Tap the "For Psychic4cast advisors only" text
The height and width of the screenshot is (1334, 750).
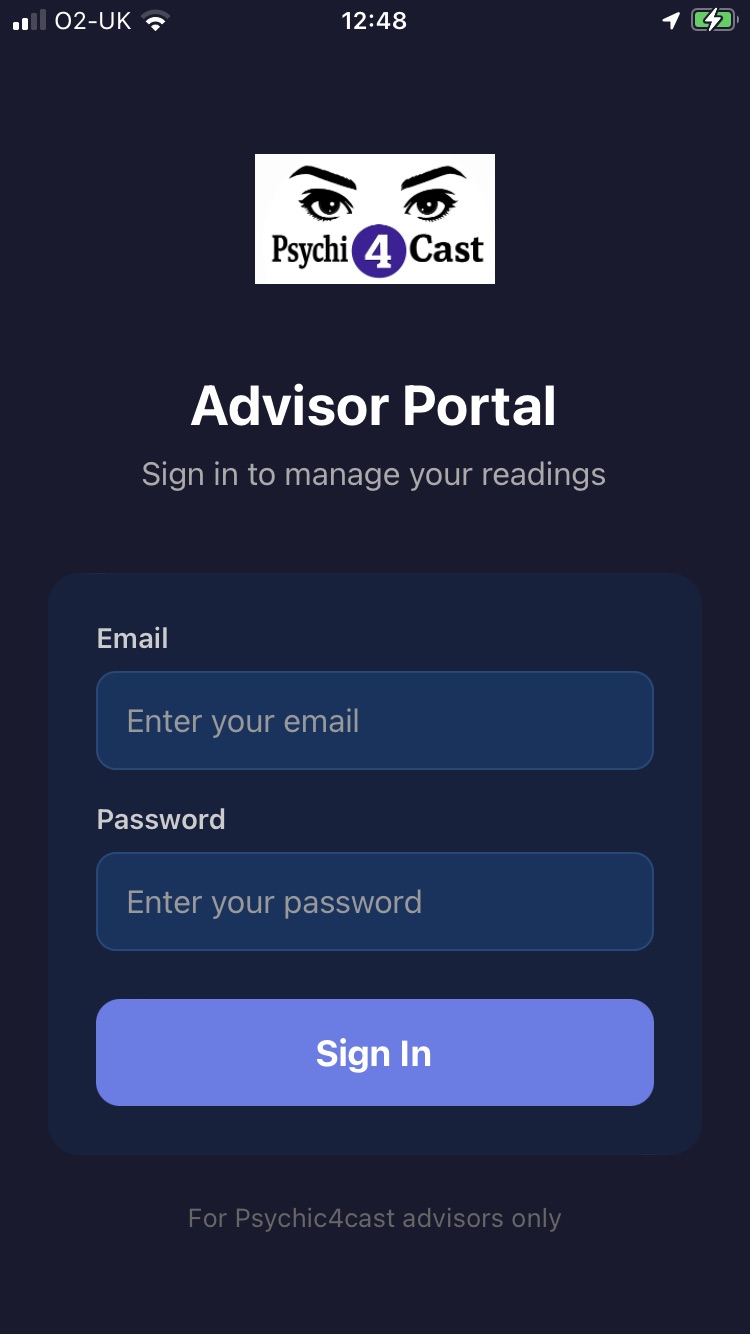coord(374,1218)
